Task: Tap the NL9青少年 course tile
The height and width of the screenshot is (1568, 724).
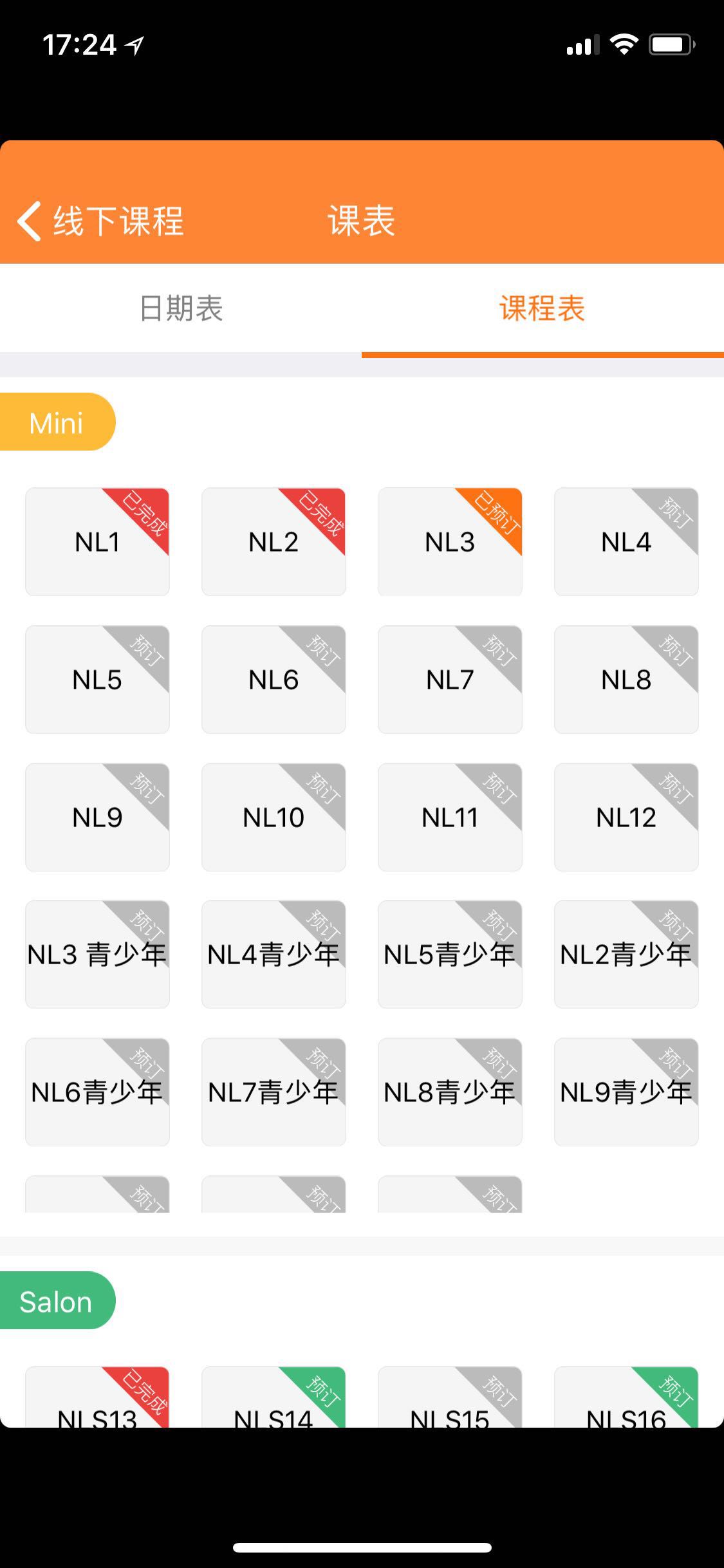Action: point(626,1092)
